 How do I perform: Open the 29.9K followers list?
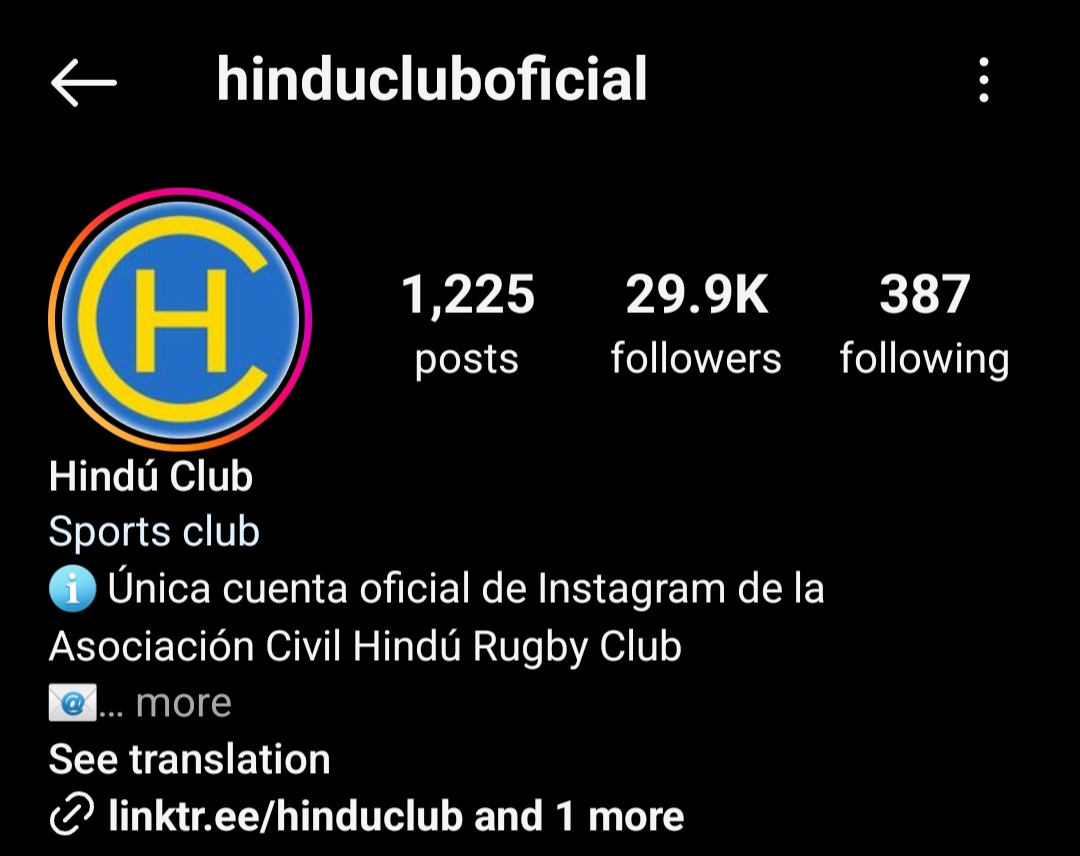696,325
